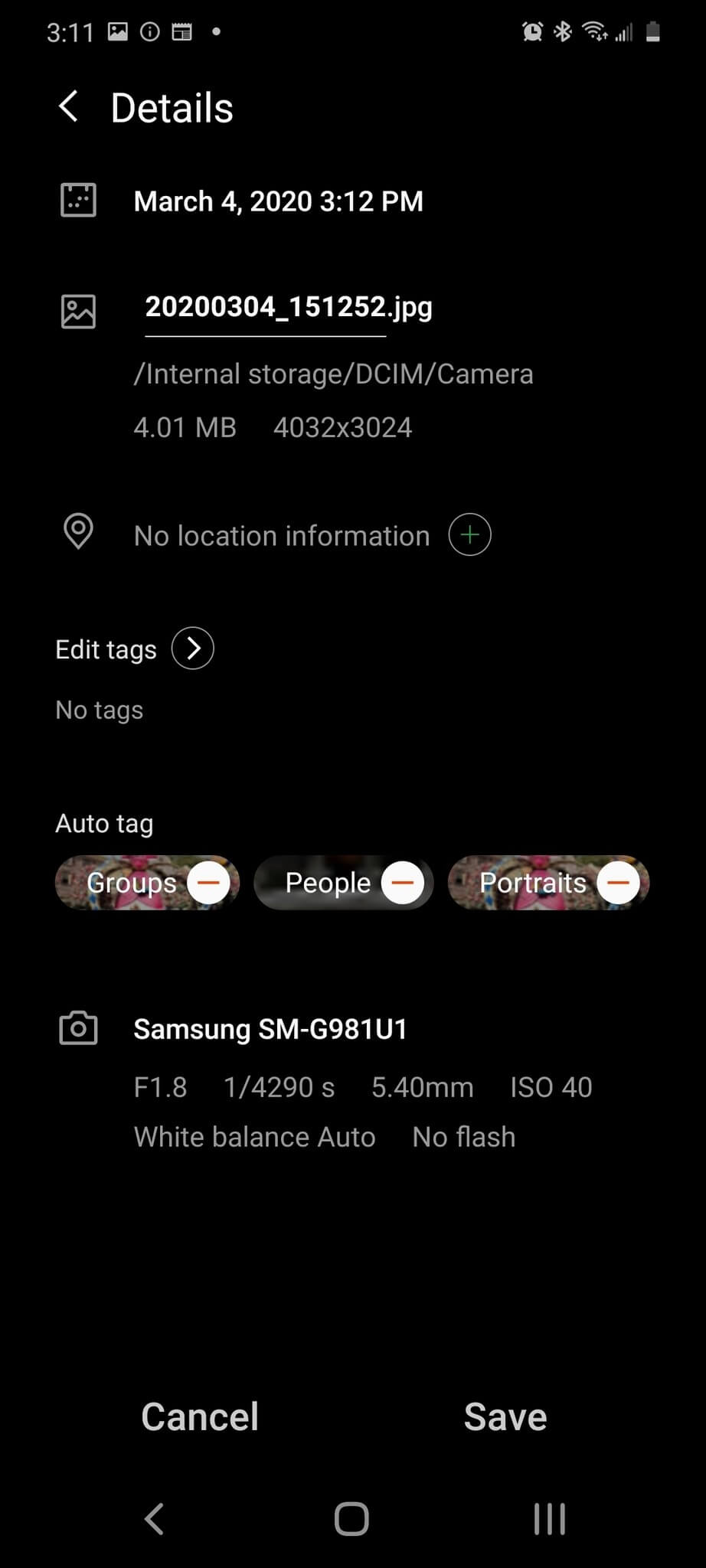
Task: Save the photo details
Action: (x=505, y=1416)
